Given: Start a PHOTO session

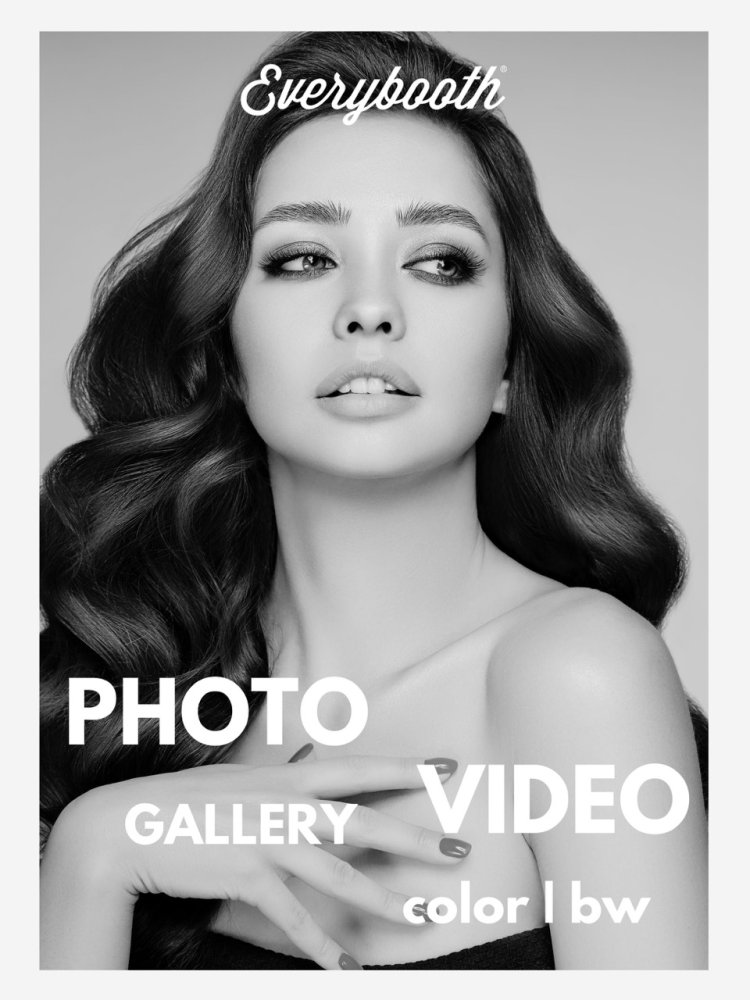Looking at the screenshot, I should 217,711.
